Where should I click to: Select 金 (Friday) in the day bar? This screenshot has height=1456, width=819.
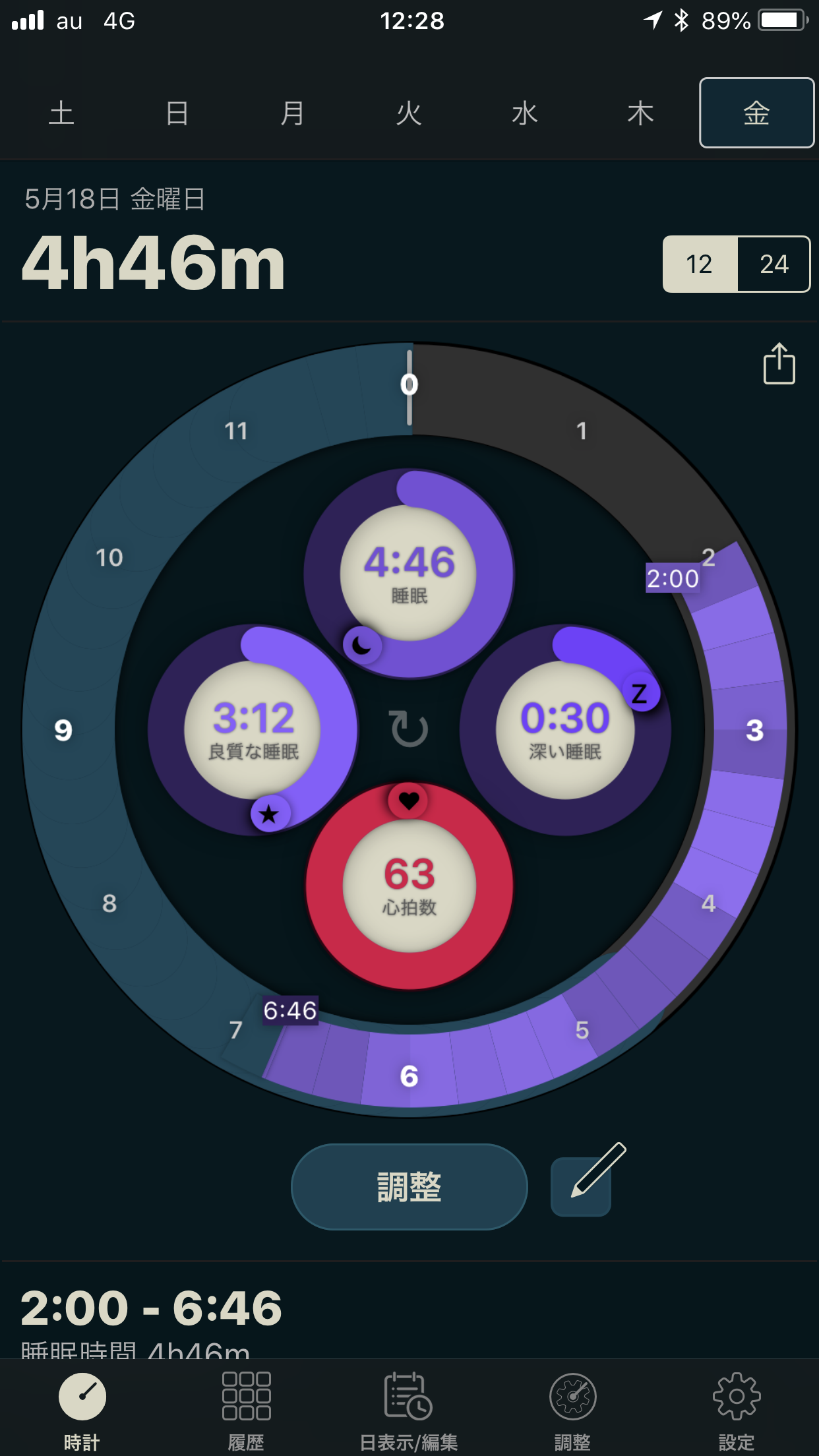pyautogui.click(x=757, y=113)
